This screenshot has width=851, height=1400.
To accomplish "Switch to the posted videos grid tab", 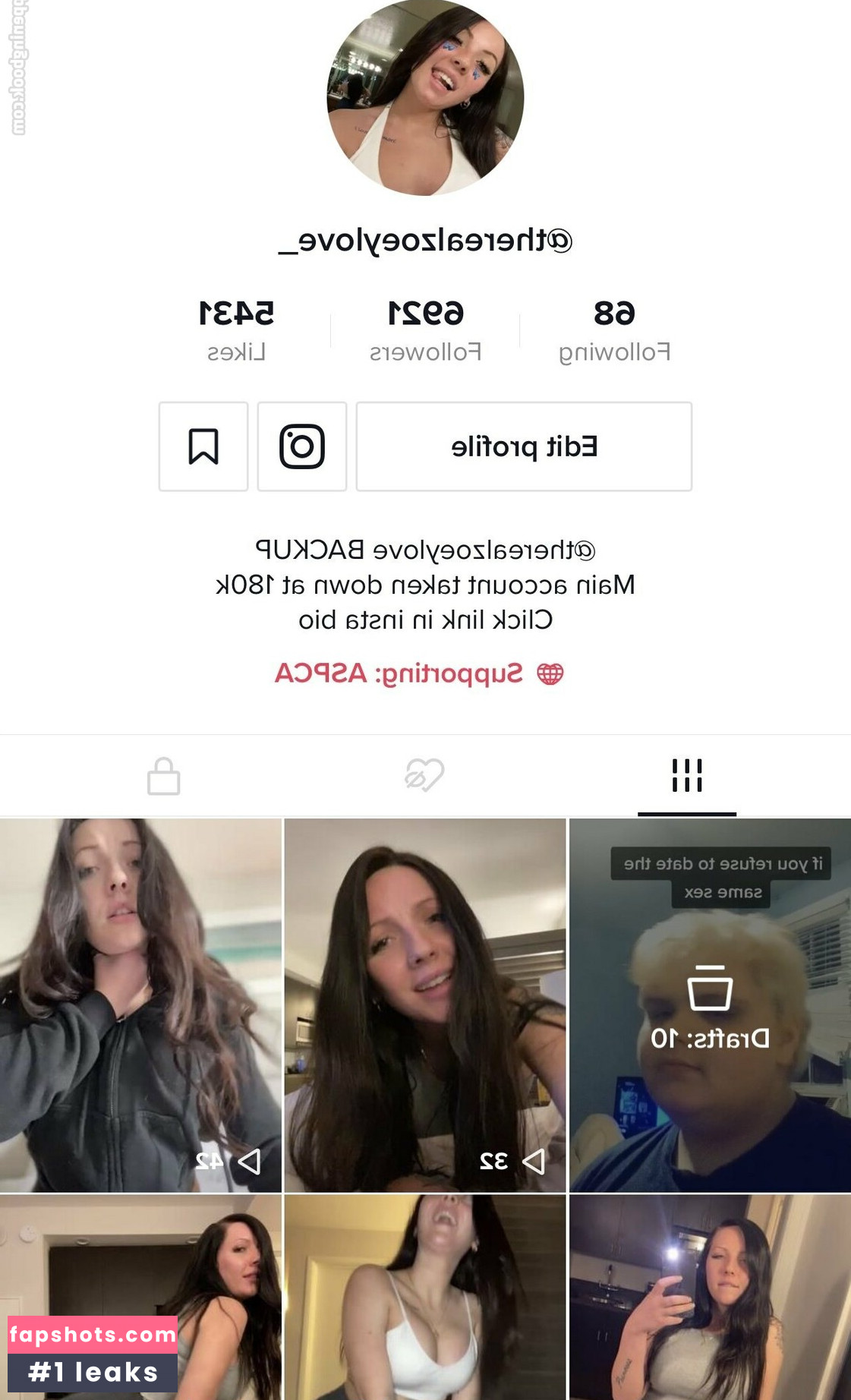I will tap(686, 776).
